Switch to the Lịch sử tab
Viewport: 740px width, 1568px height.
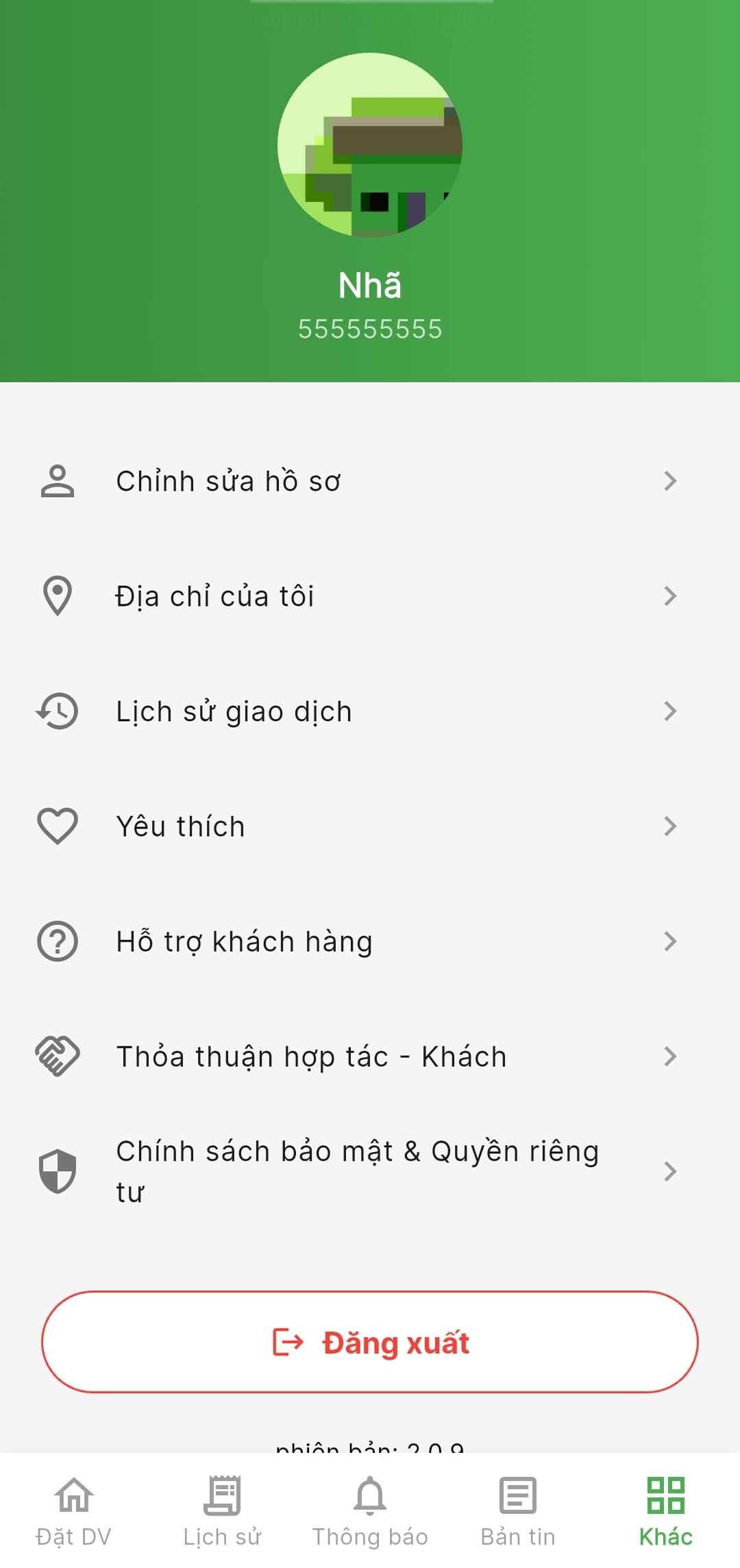click(x=222, y=1512)
